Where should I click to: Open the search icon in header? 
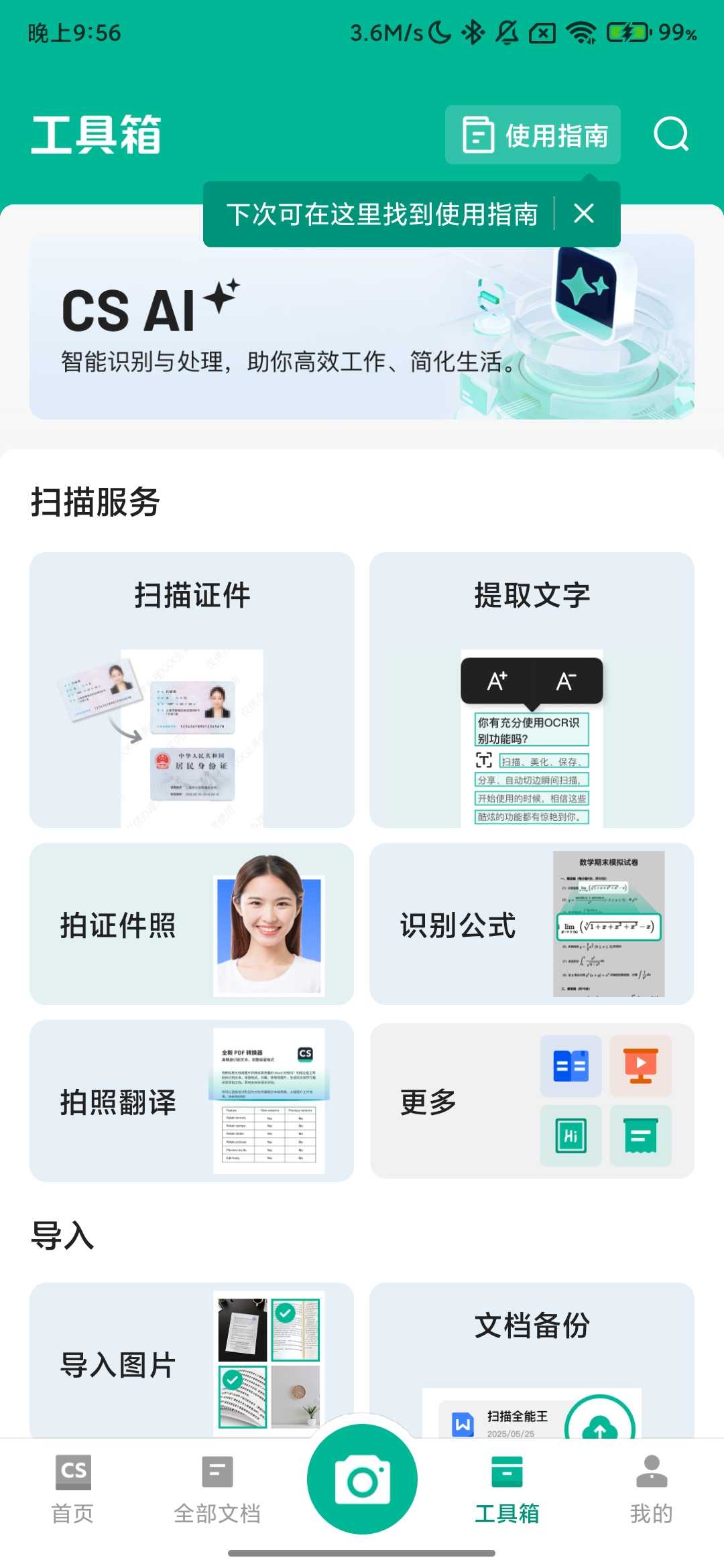pos(671,135)
